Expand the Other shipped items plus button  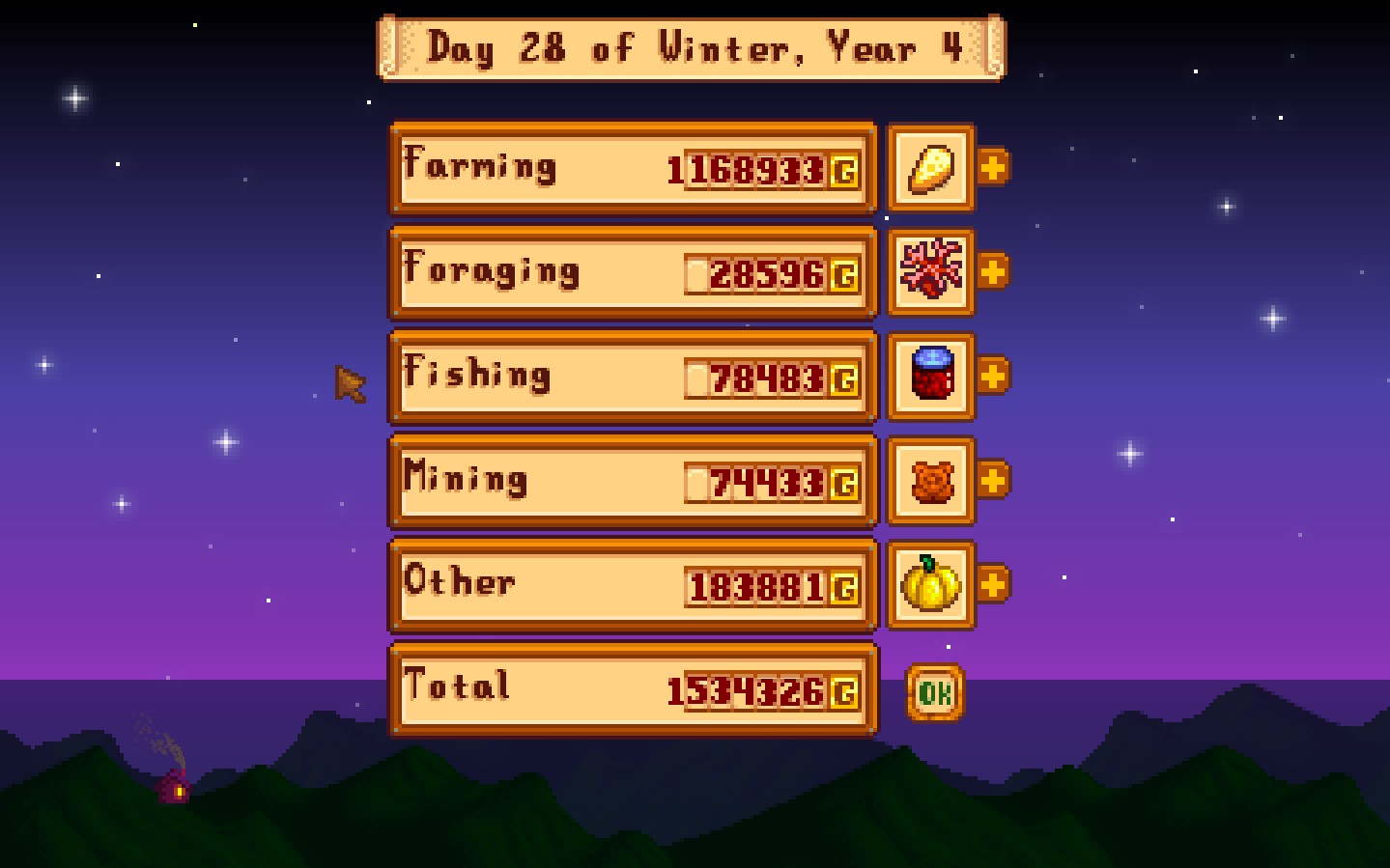click(x=992, y=584)
